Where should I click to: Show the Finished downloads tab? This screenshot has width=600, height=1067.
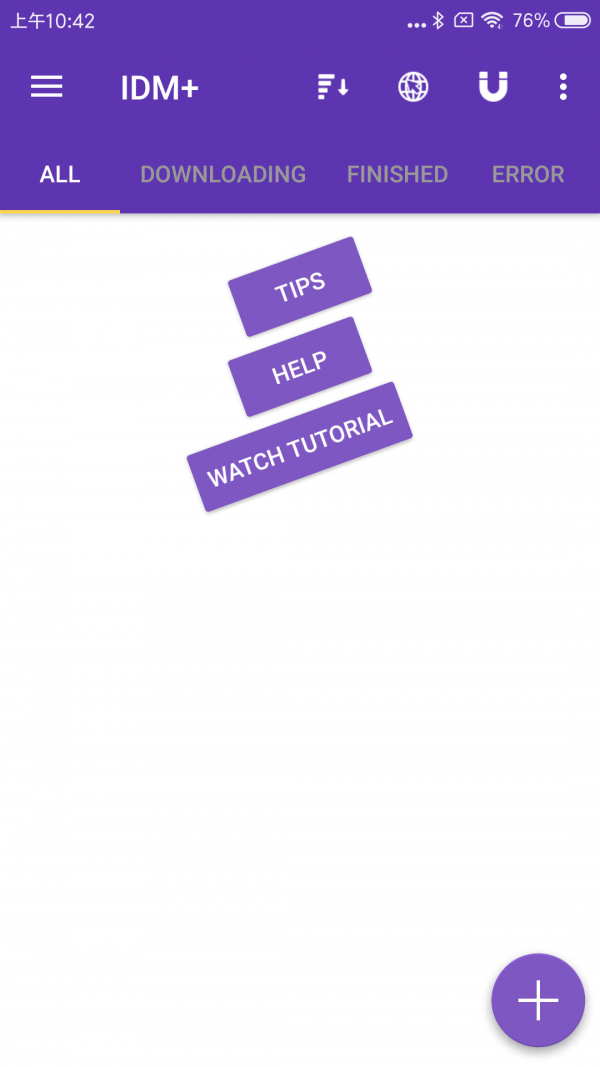click(397, 174)
